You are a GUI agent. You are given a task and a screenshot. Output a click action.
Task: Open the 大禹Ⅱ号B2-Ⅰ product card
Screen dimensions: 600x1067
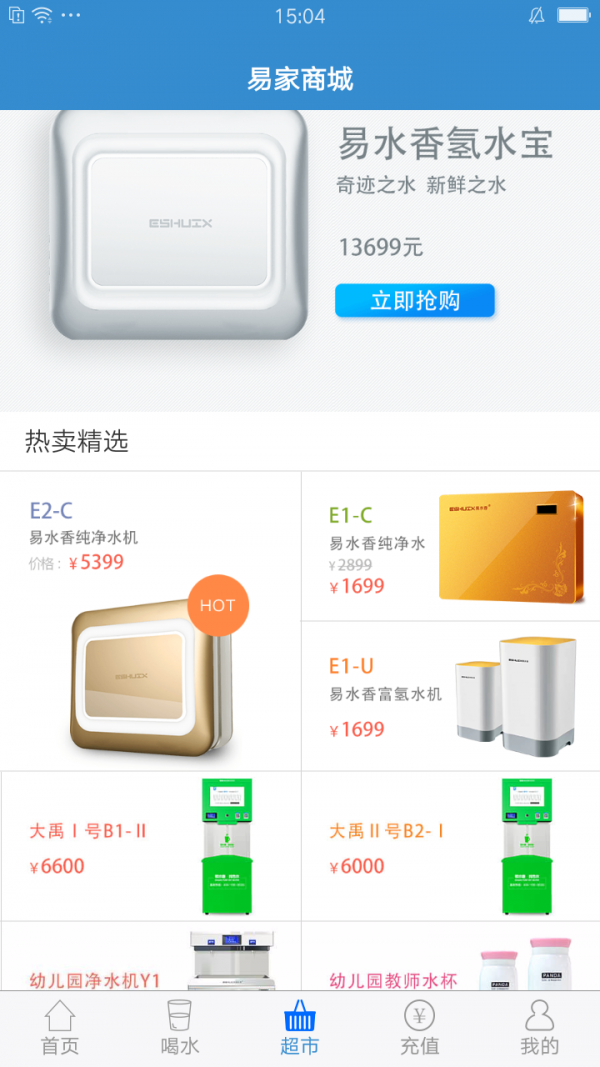click(450, 846)
